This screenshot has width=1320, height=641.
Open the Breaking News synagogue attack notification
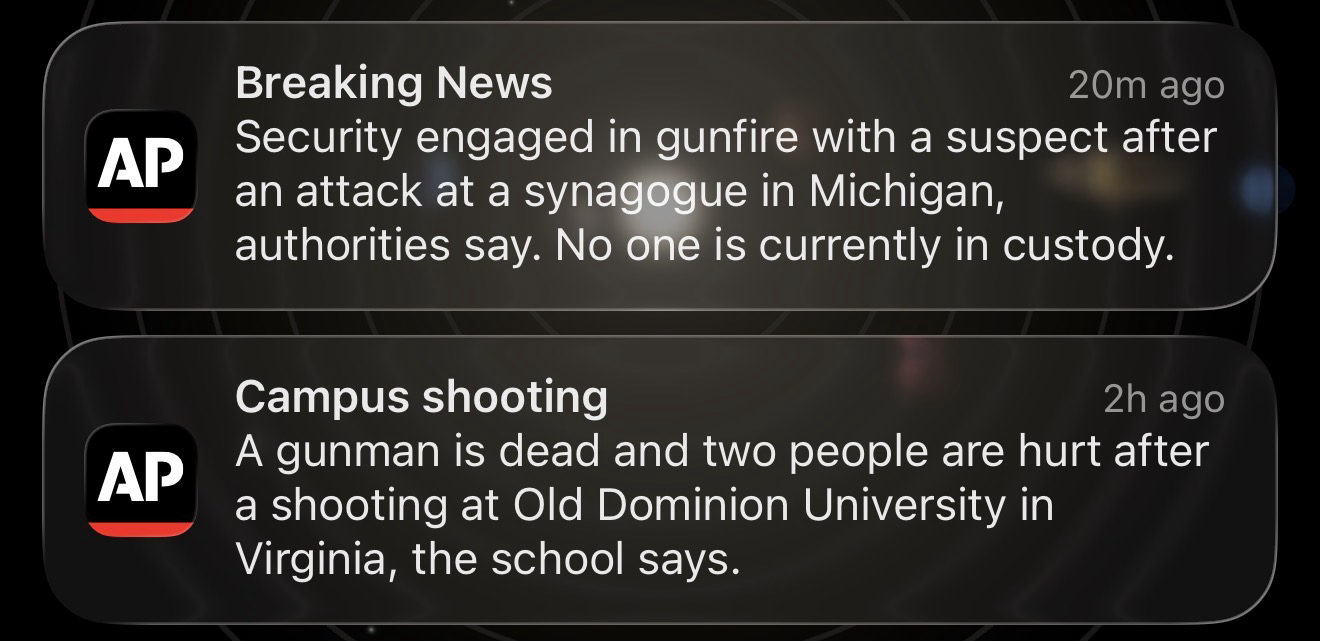pos(660,165)
